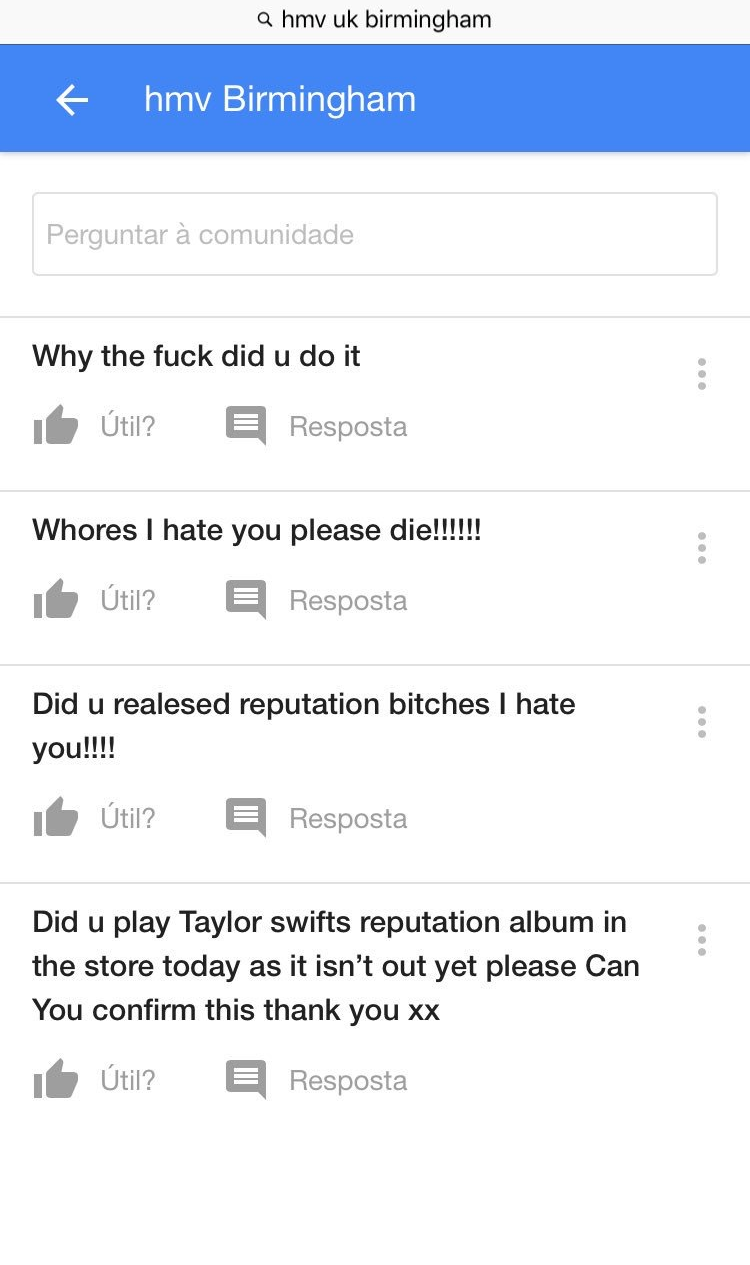Go back from hmv Birmingham page
750x1265 pixels.
[72, 100]
